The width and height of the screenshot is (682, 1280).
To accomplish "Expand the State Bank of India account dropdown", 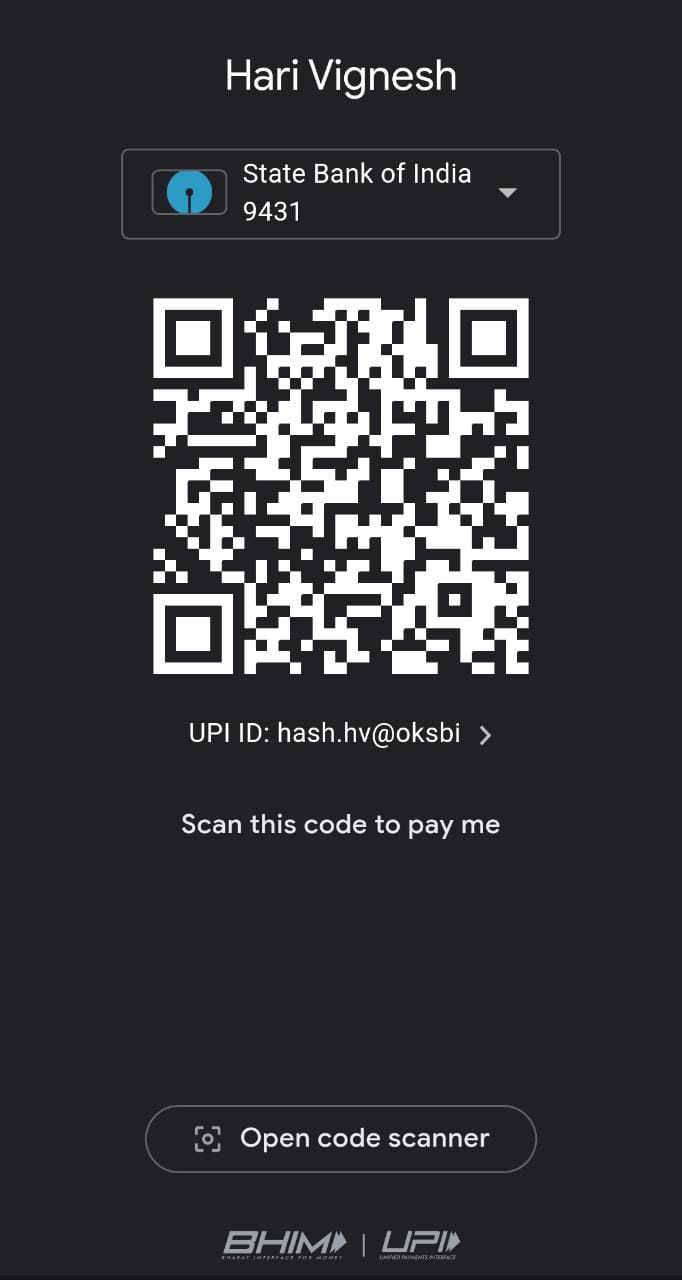I will (x=507, y=193).
